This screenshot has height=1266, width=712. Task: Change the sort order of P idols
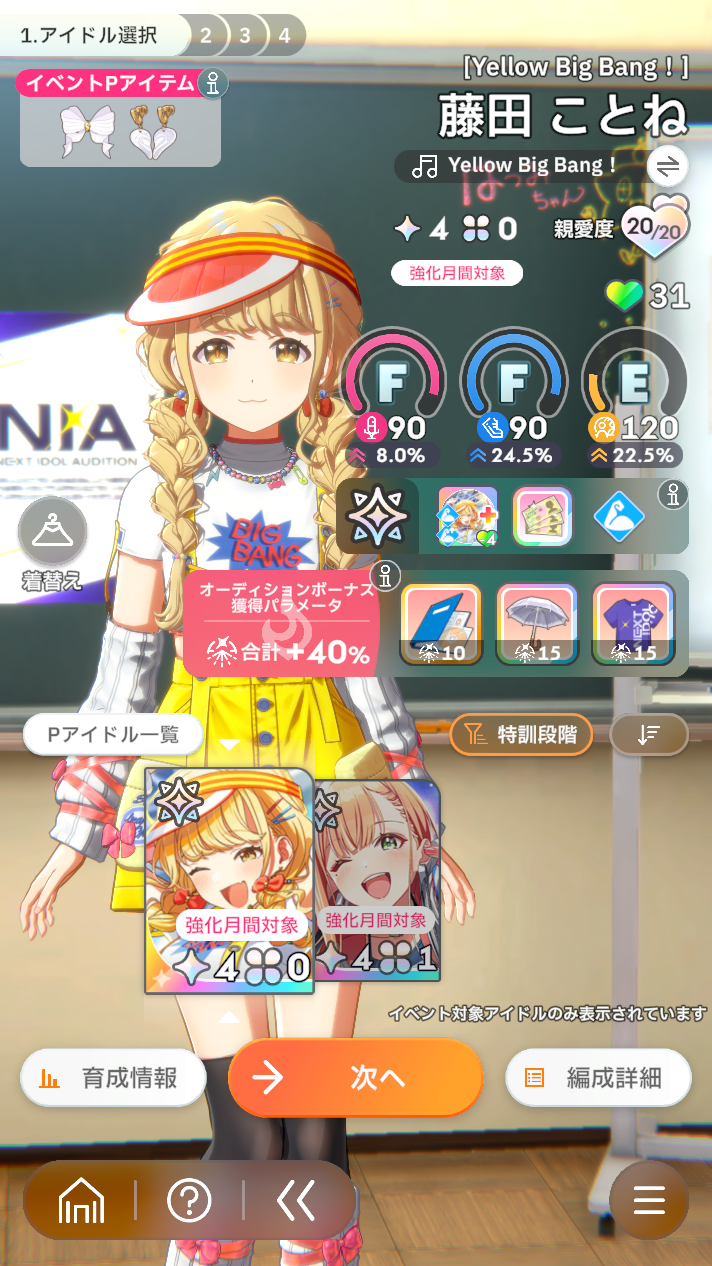649,735
